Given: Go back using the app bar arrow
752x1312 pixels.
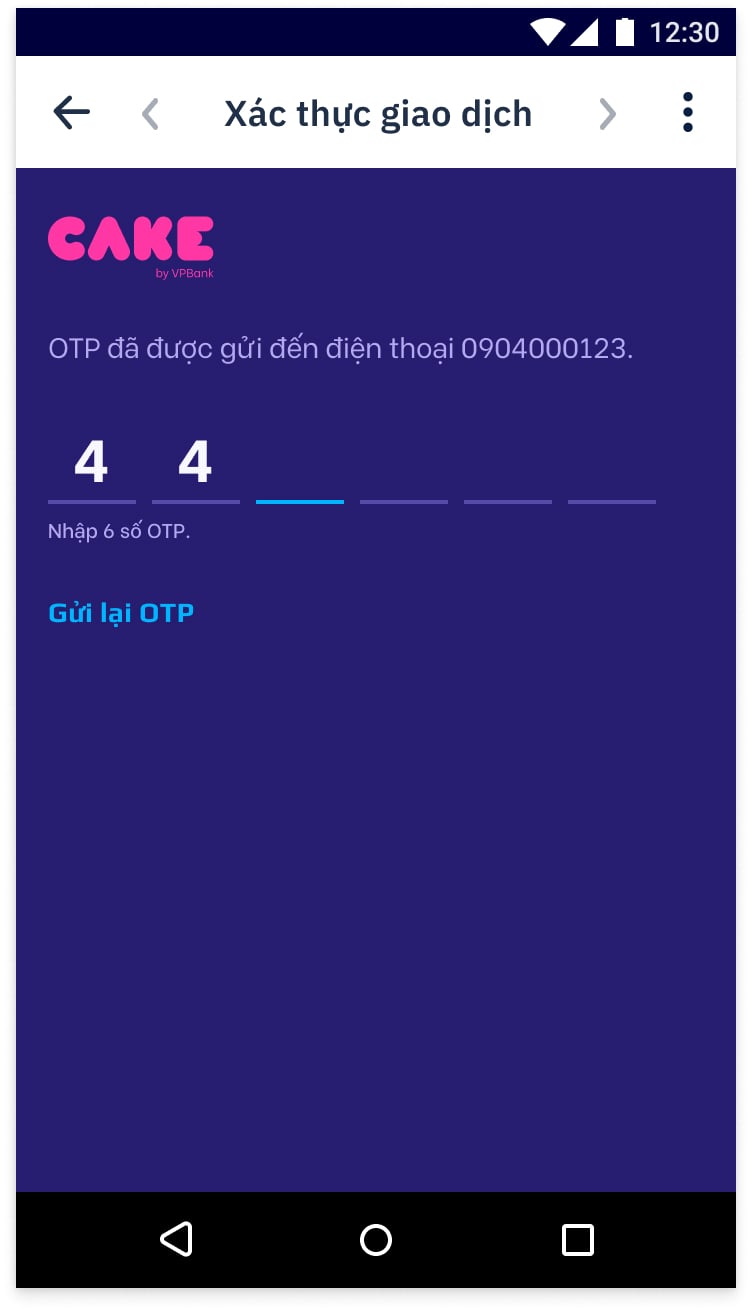Looking at the screenshot, I should tap(71, 113).
